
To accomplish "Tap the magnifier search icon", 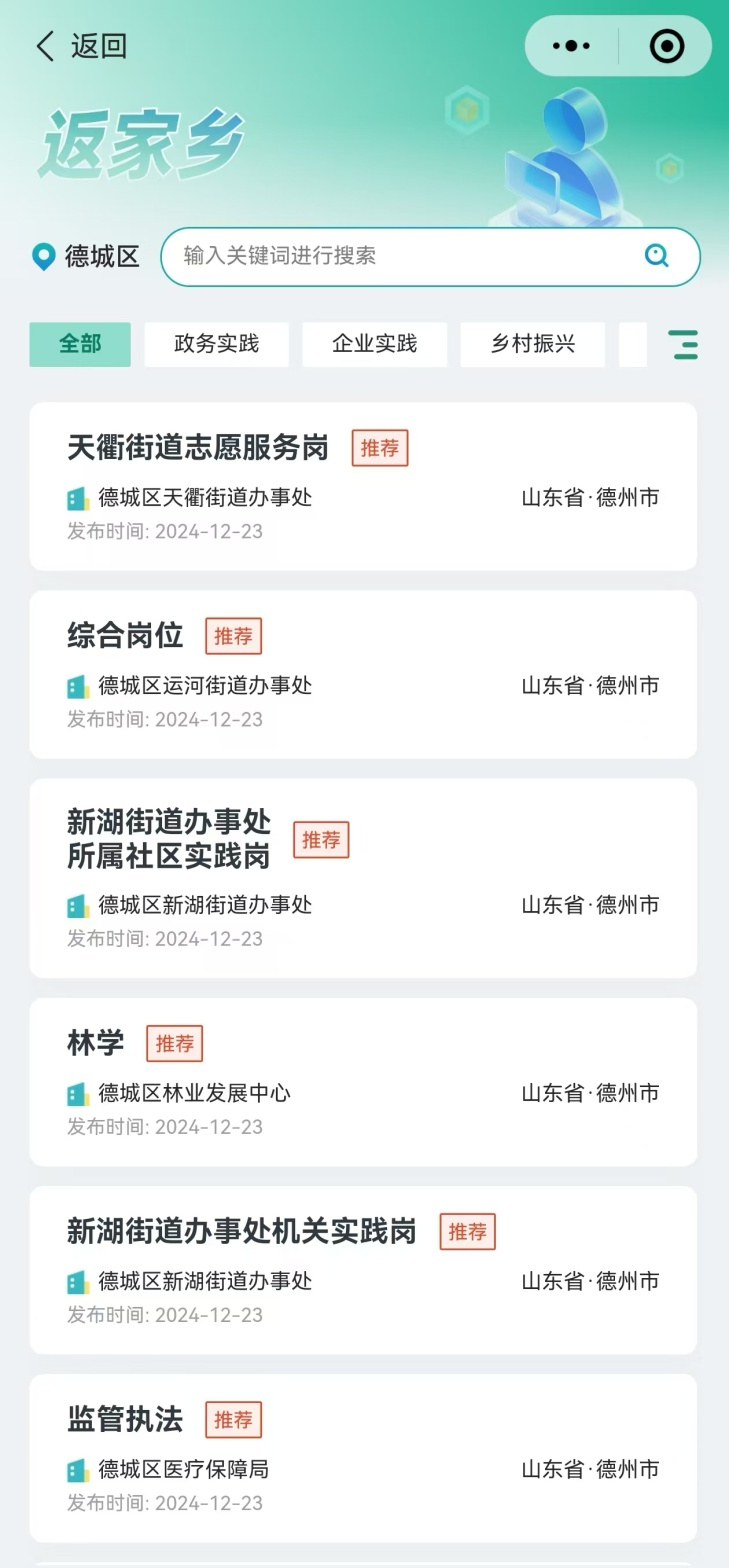I will [656, 256].
